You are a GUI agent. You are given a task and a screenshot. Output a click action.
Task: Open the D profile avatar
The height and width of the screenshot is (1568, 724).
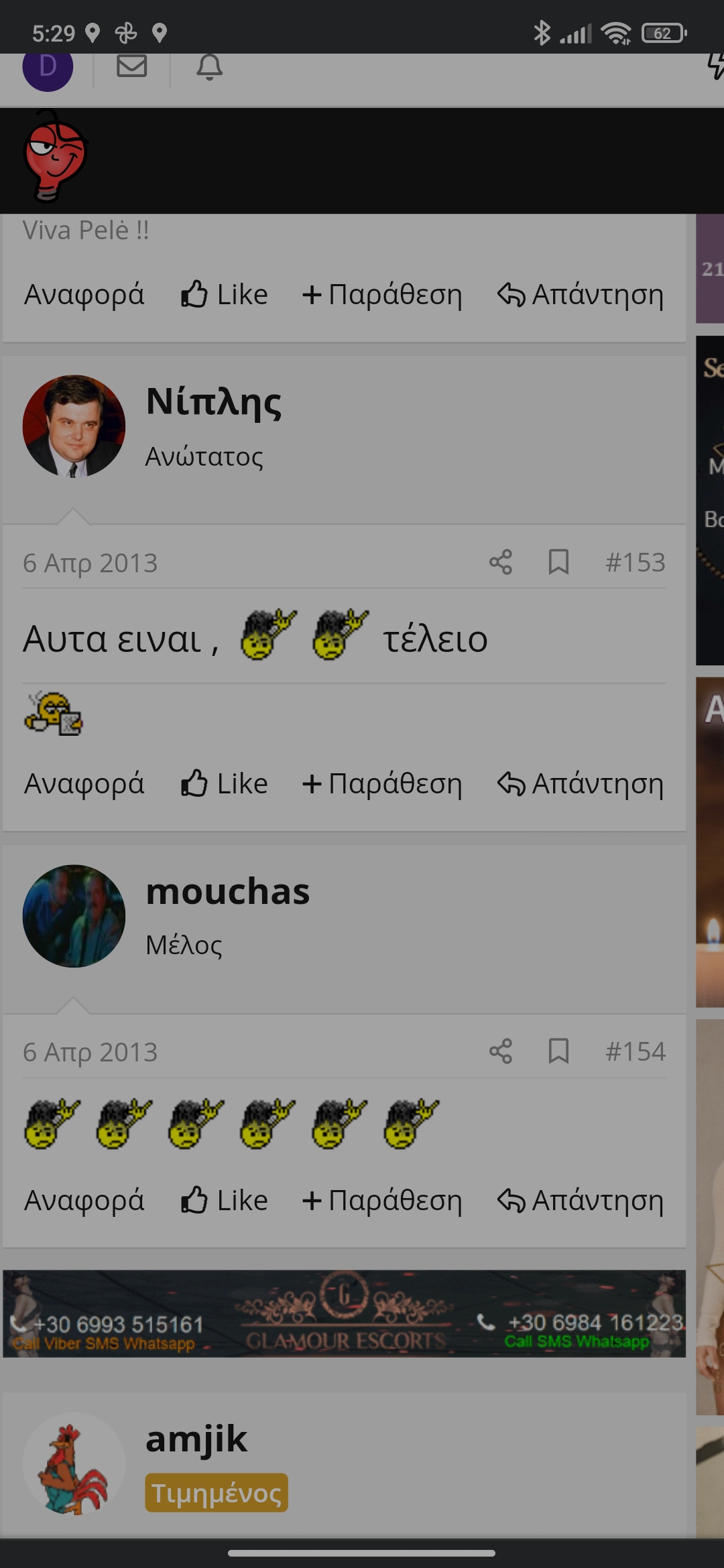coord(48,68)
